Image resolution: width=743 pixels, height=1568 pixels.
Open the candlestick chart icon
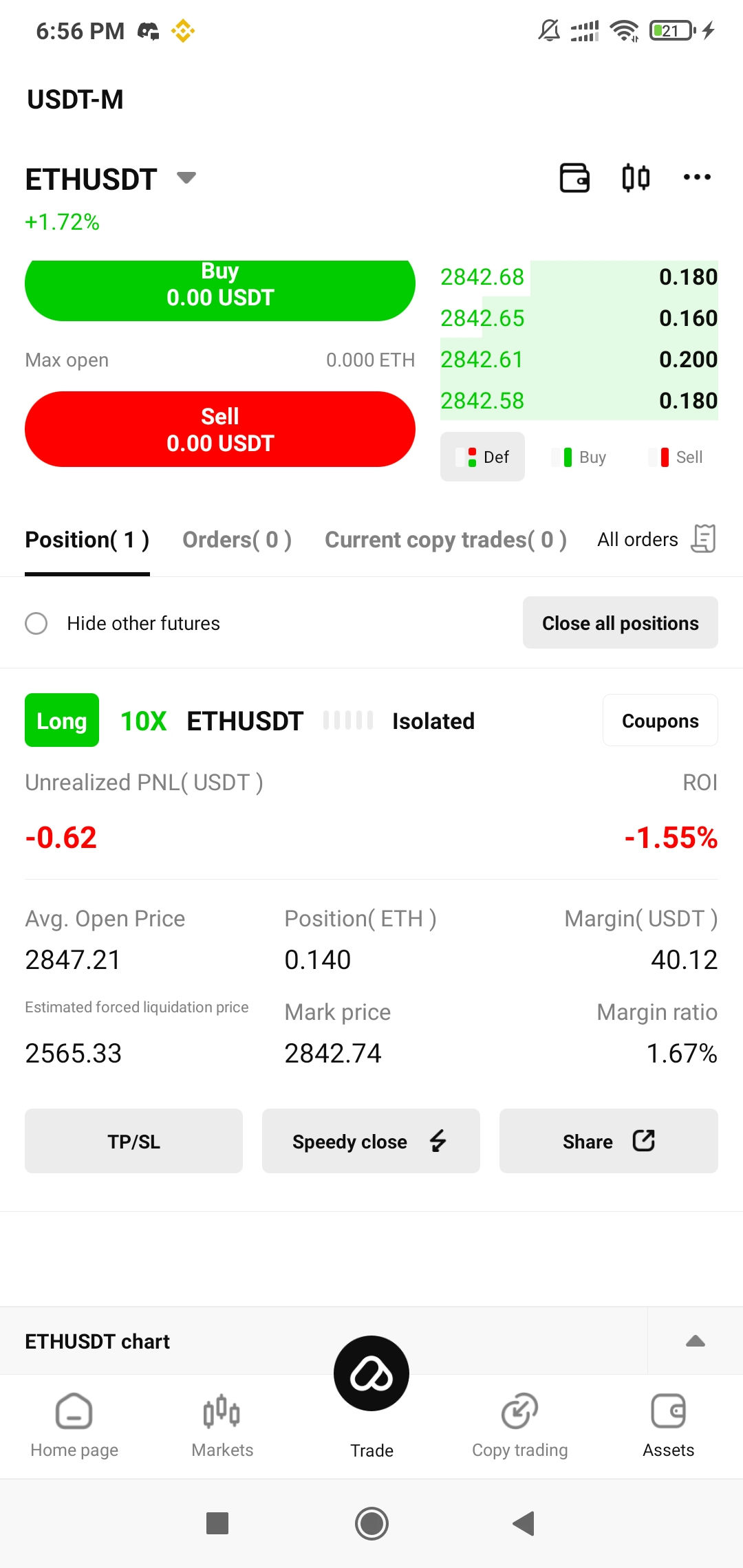(636, 177)
